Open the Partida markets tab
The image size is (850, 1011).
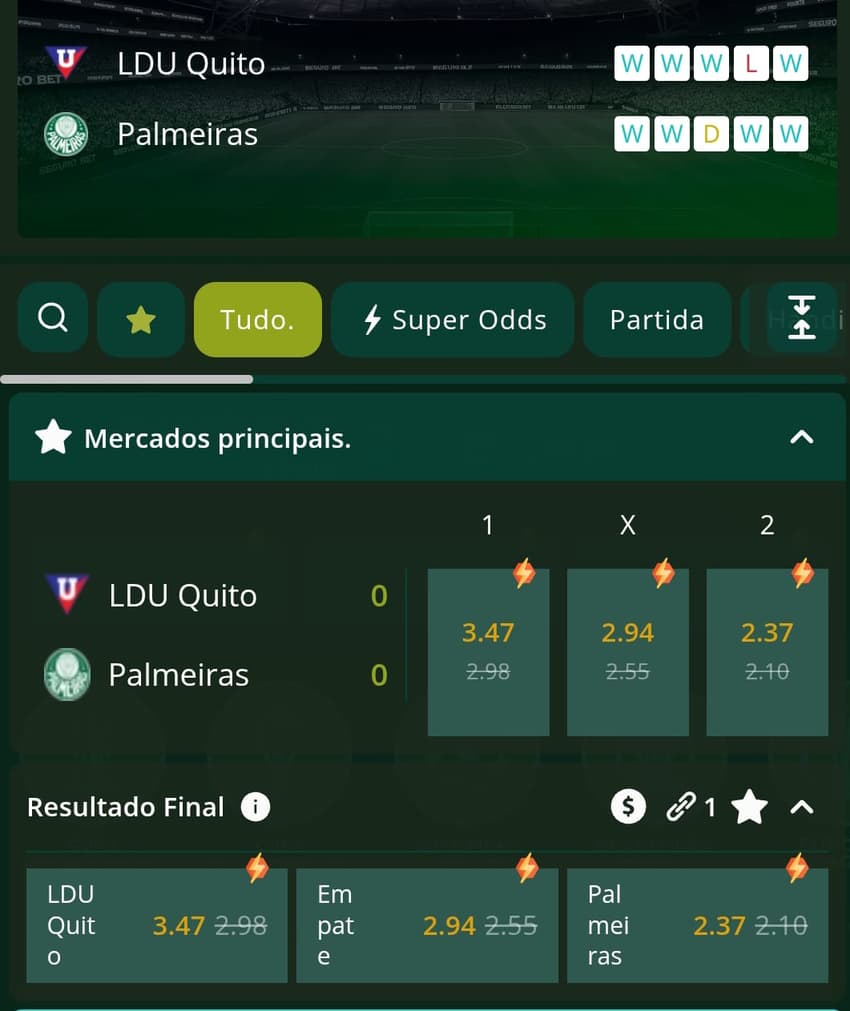[x=657, y=319]
